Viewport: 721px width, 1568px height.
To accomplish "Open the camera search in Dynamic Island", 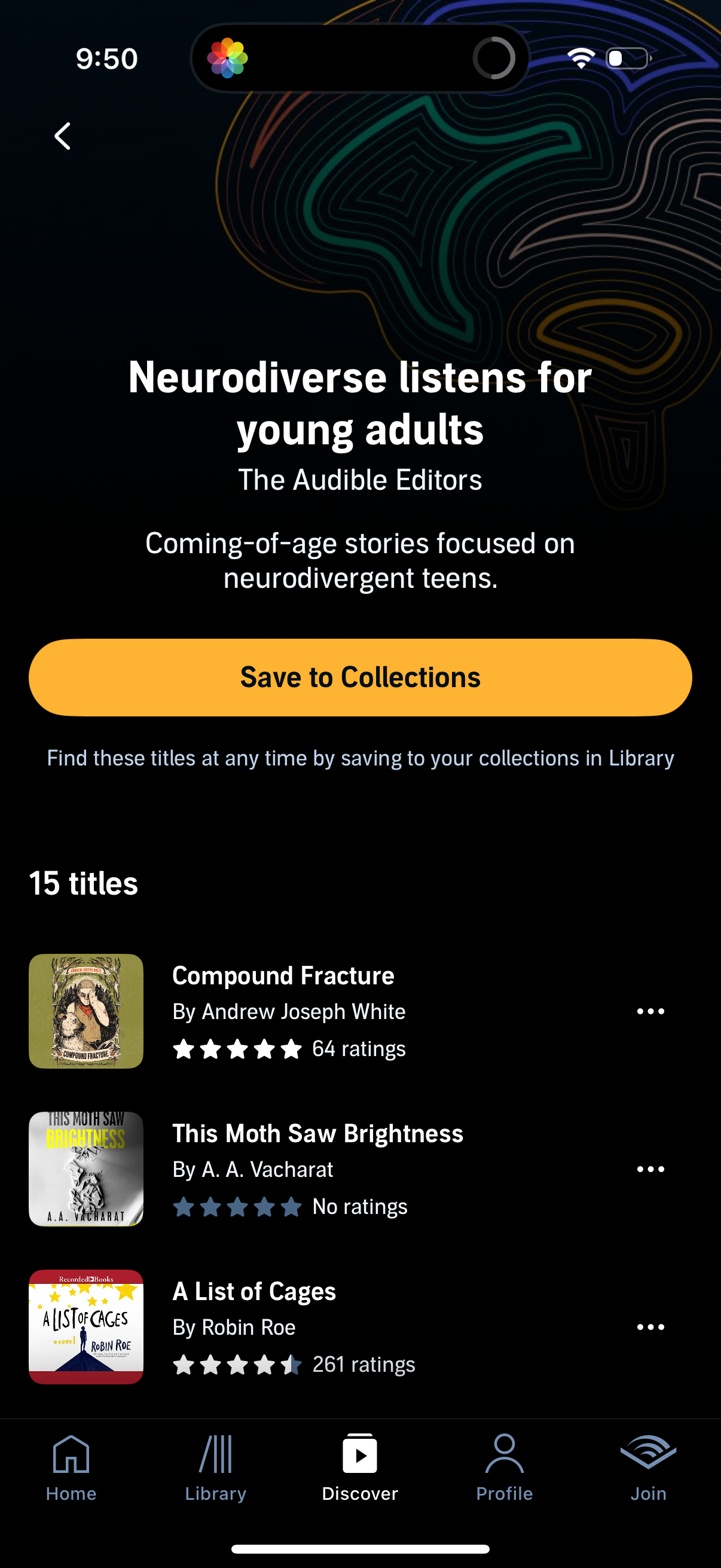I will tap(494, 58).
